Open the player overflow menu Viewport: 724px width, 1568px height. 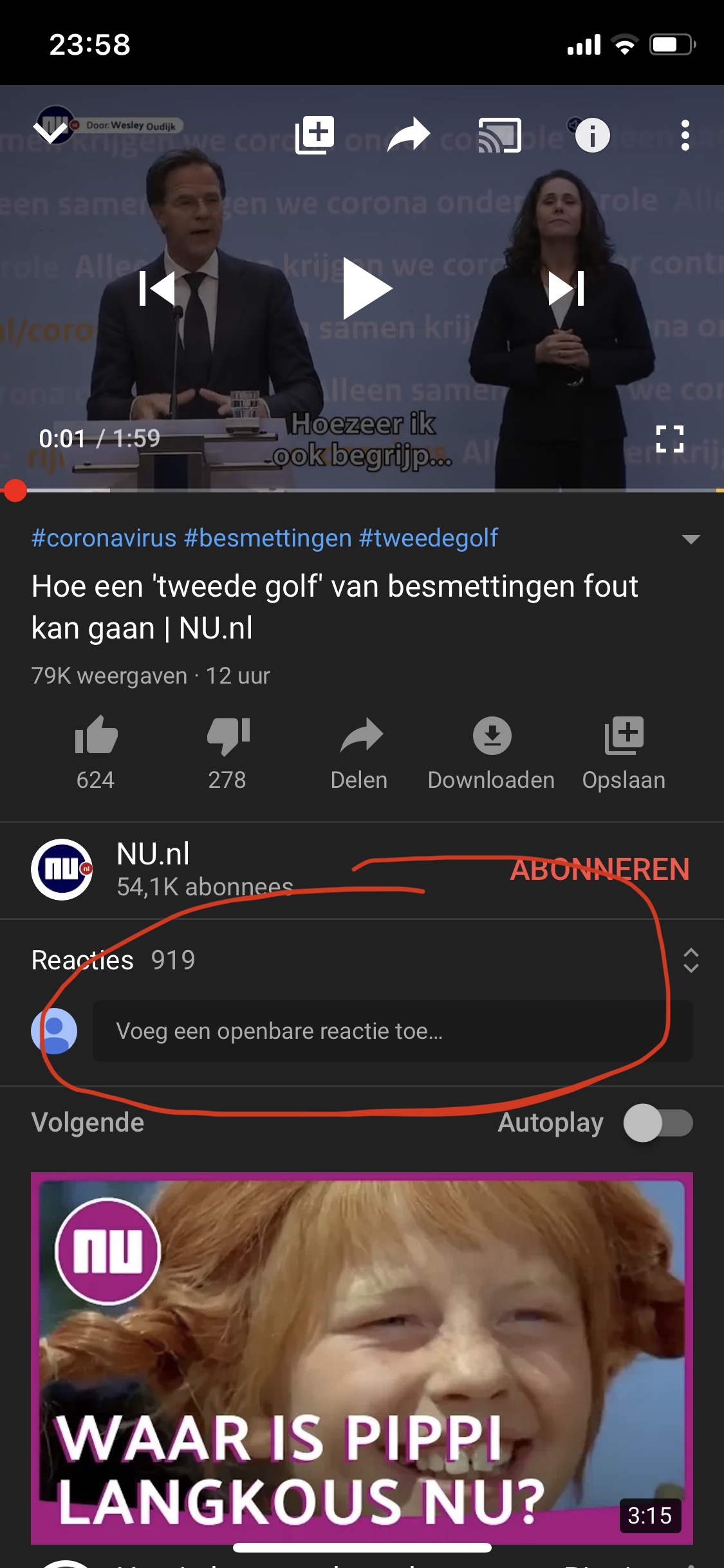point(685,135)
